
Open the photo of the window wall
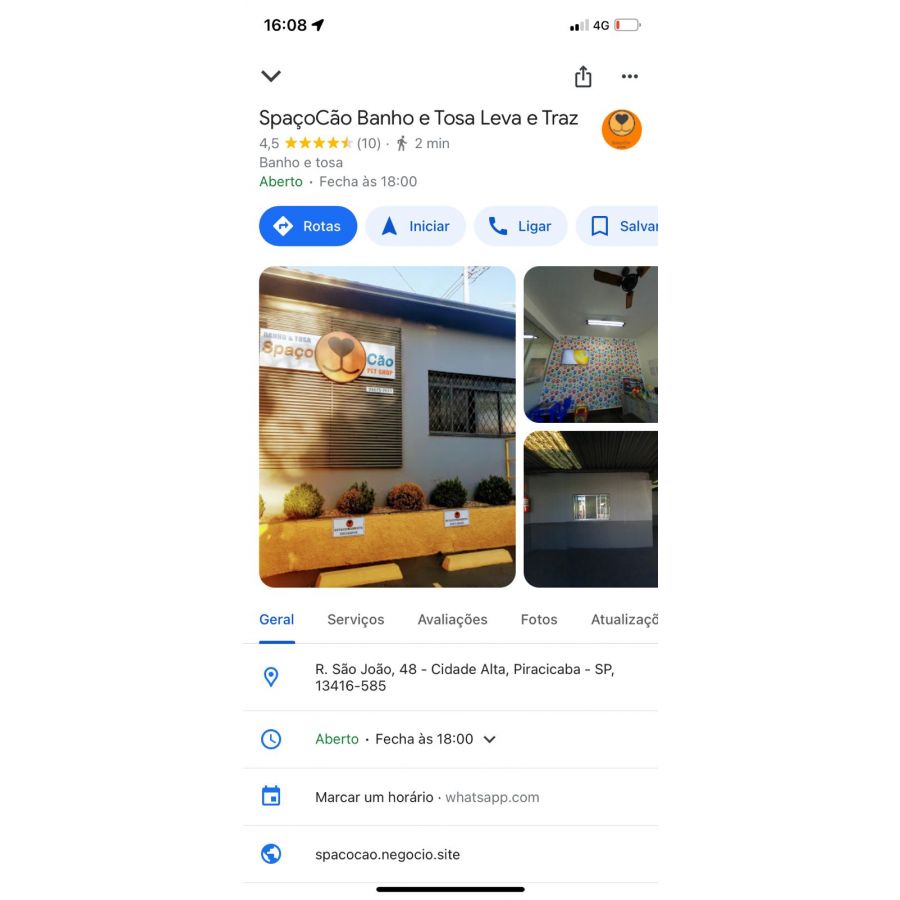[x=590, y=509]
